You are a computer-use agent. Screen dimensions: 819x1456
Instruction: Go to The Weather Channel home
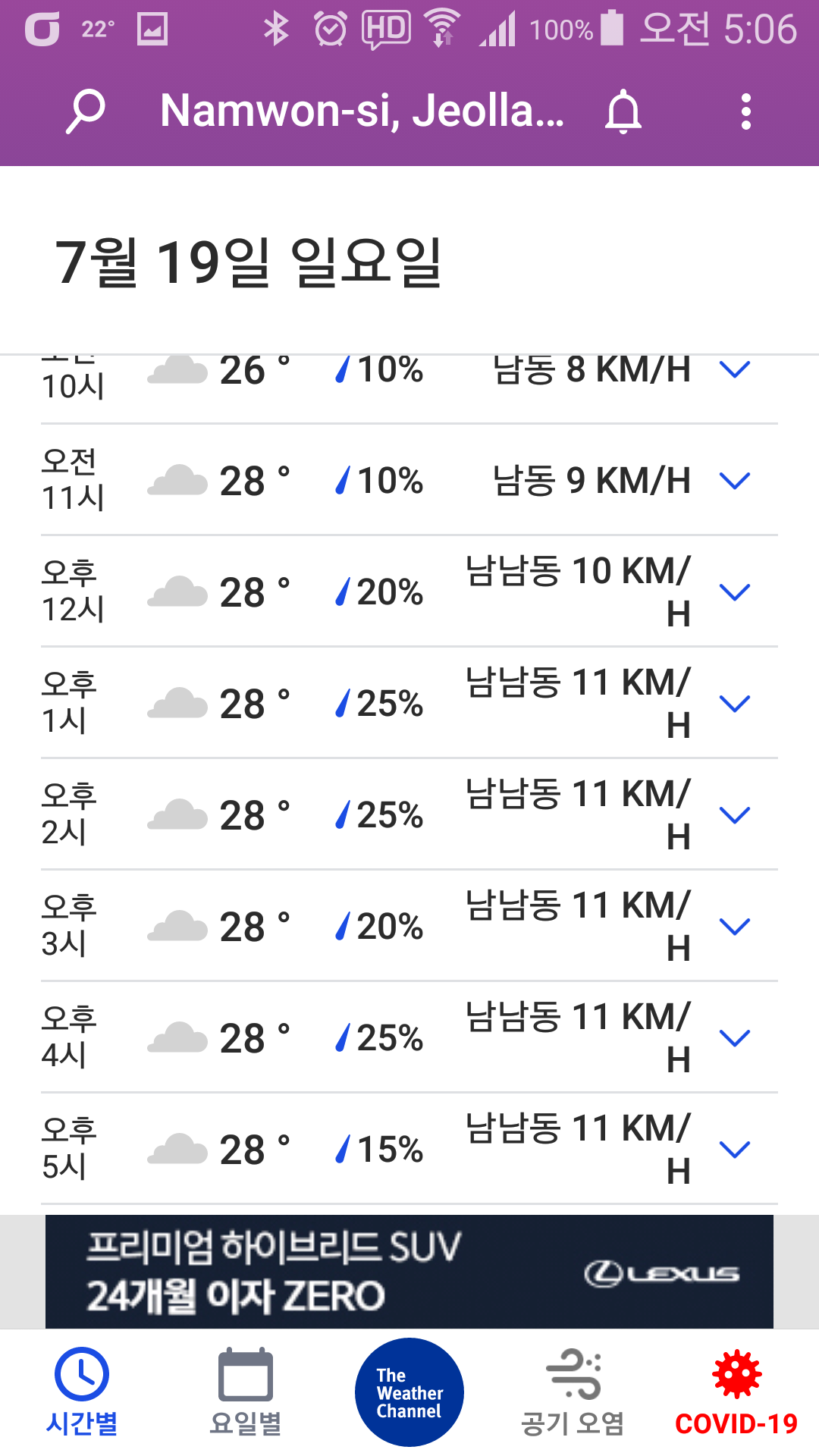[x=409, y=1392]
